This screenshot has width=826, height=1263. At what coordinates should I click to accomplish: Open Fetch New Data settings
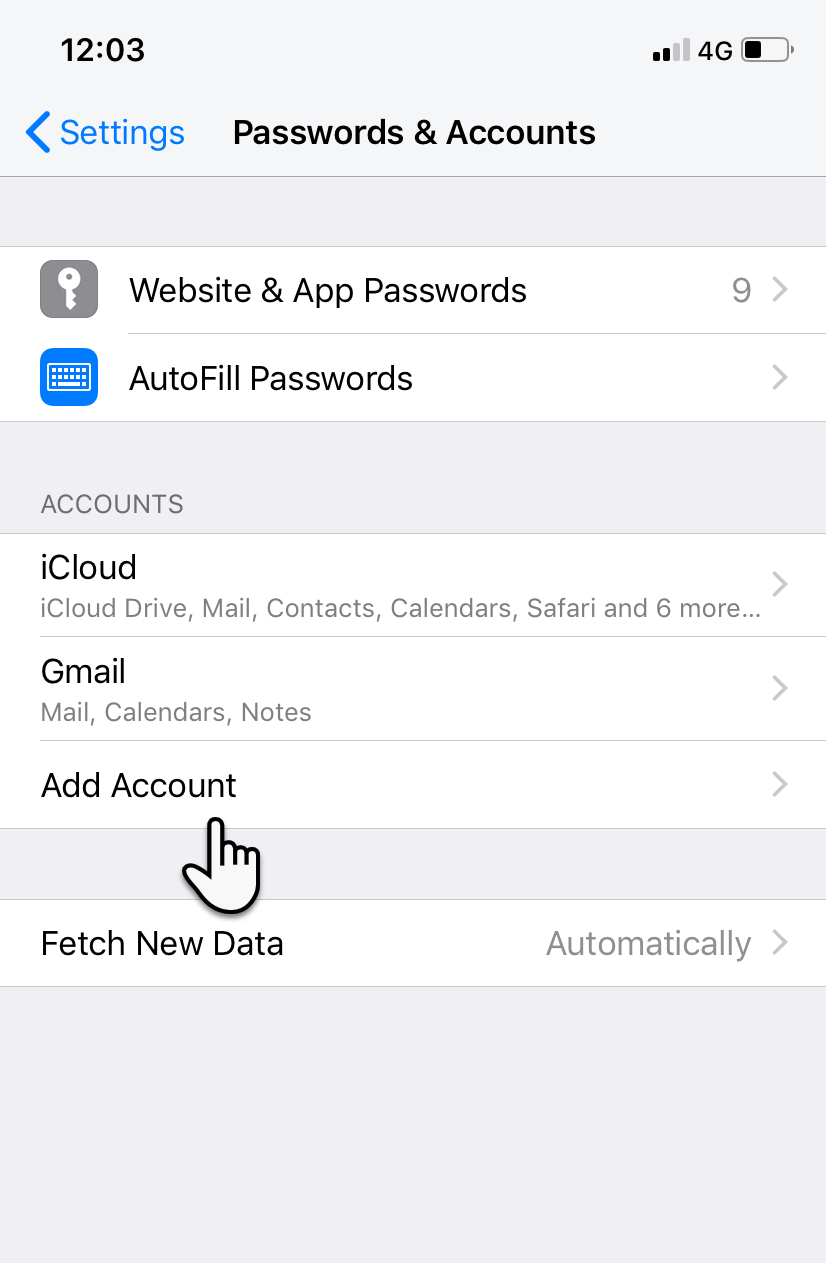[x=413, y=943]
